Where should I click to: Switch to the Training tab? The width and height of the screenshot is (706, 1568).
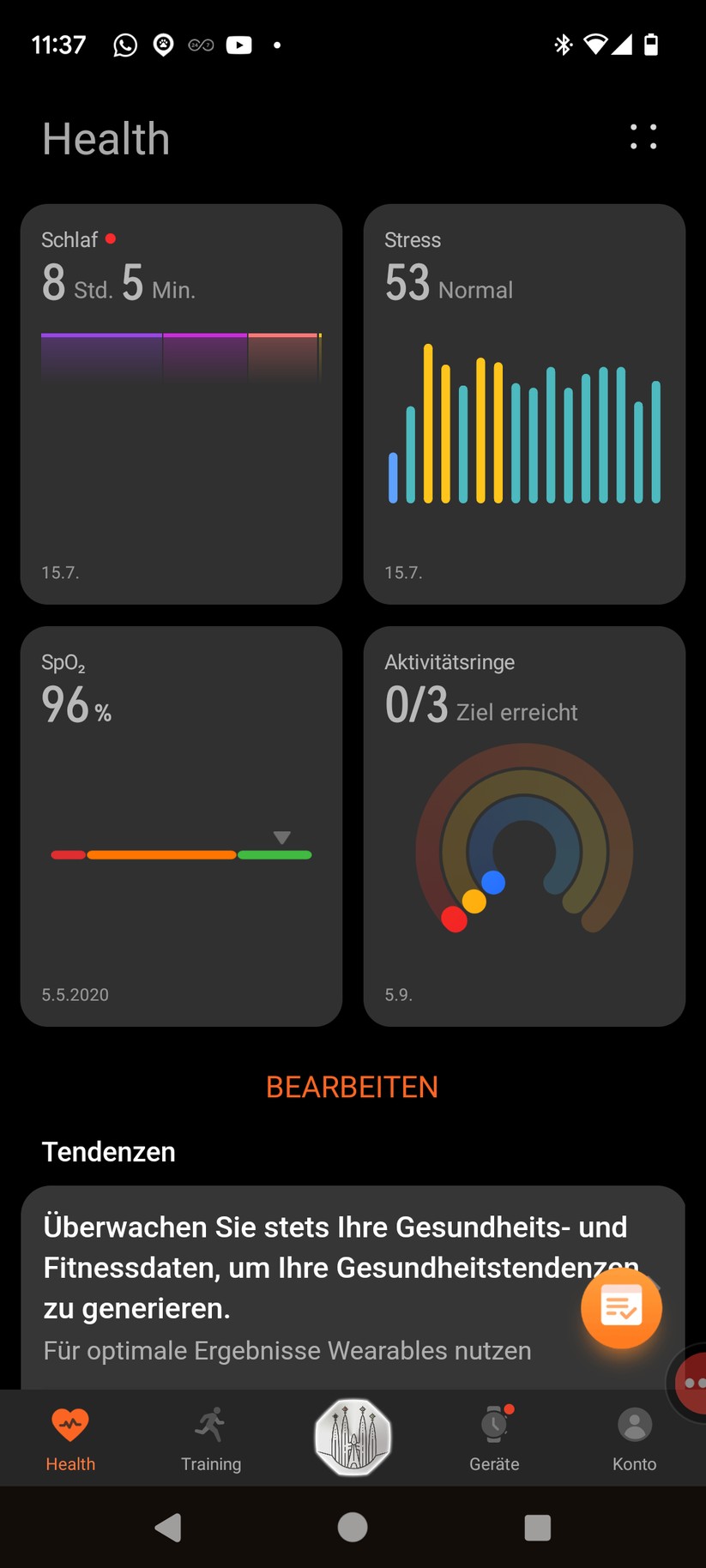(x=211, y=1439)
